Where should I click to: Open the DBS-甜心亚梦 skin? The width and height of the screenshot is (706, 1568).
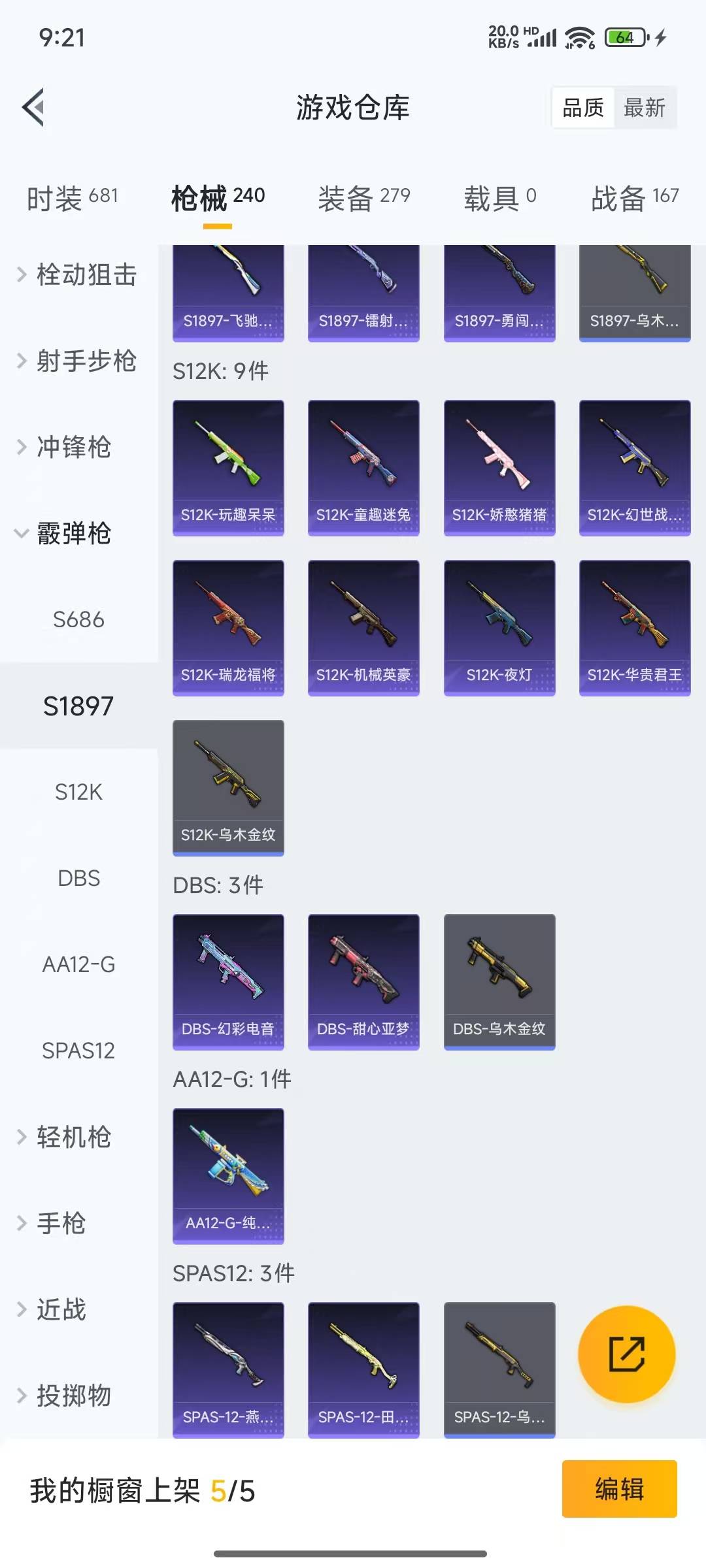(x=363, y=982)
